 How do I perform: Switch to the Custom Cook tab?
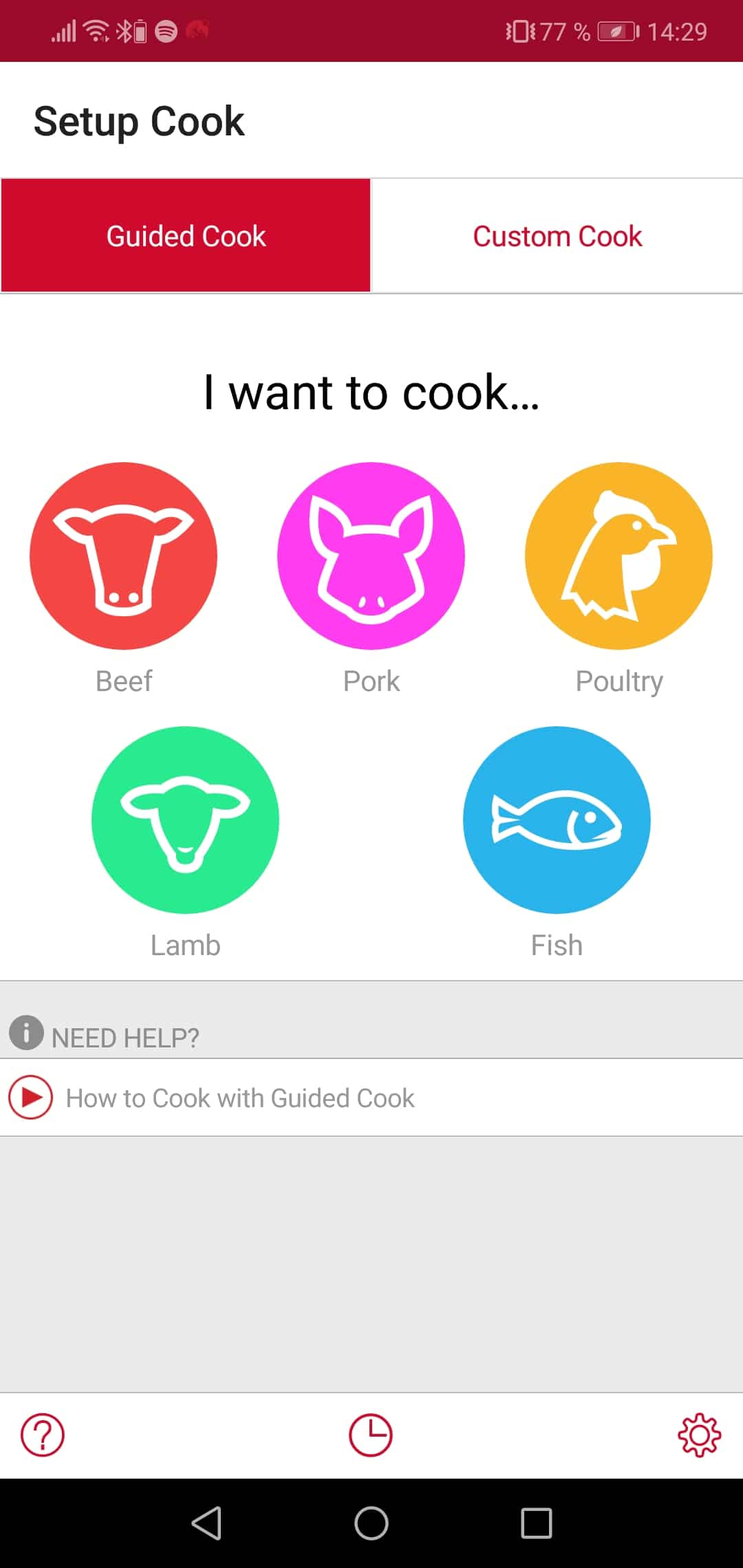pos(557,236)
